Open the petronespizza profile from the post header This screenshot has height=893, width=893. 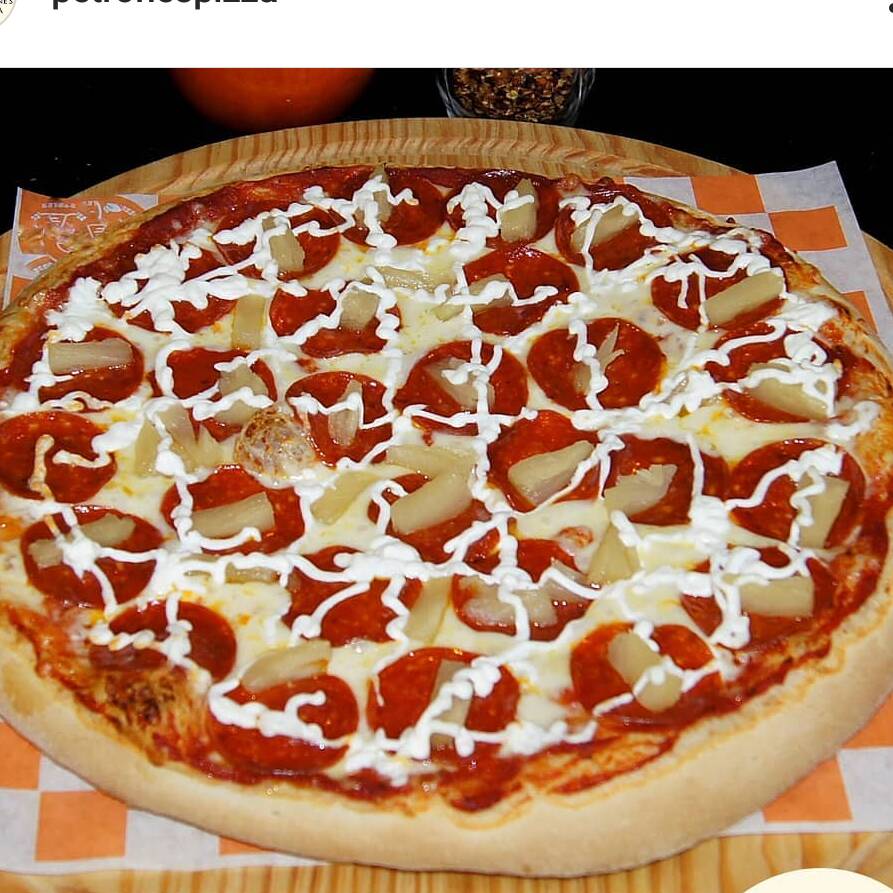pos(165,4)
